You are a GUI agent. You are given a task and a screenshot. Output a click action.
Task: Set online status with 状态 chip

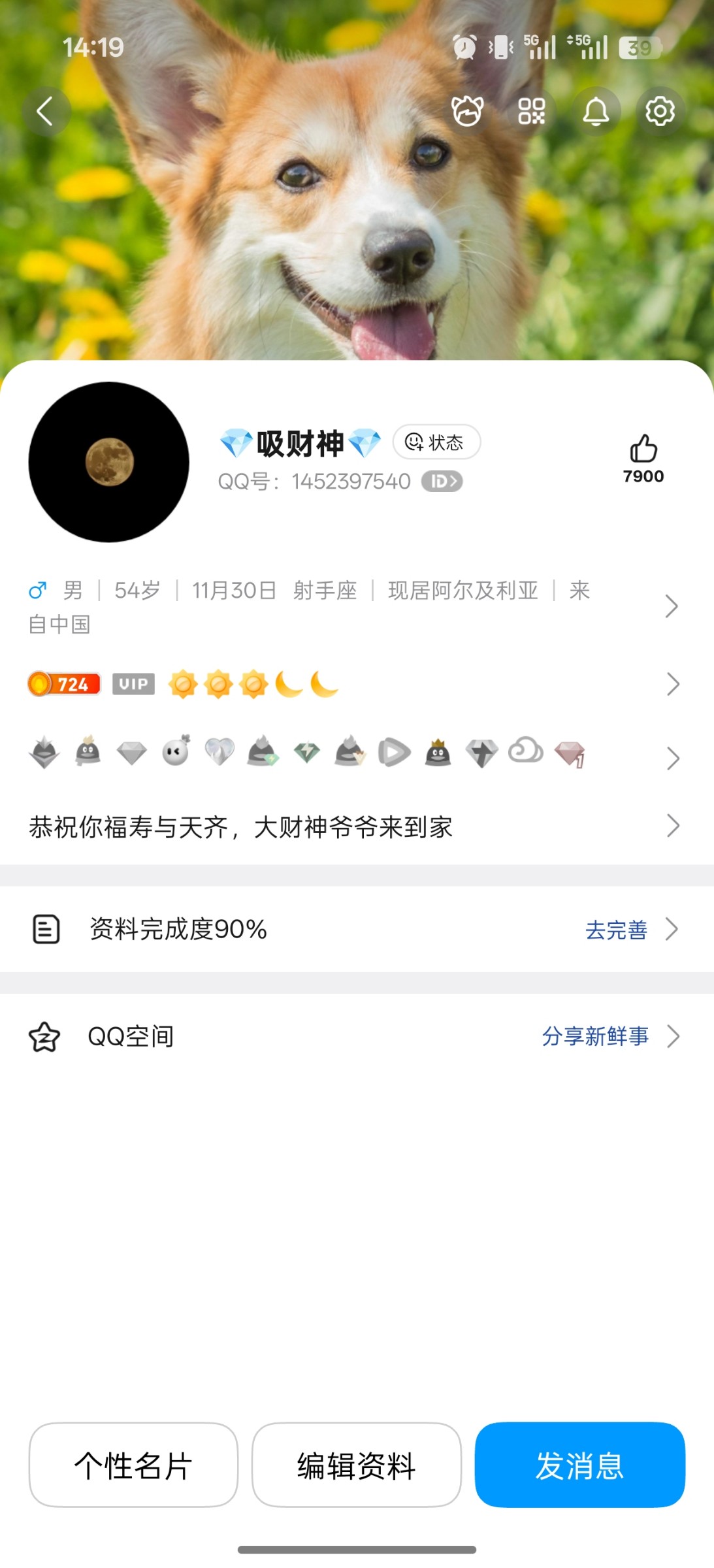pyautogui.click(x=436, y=442)
